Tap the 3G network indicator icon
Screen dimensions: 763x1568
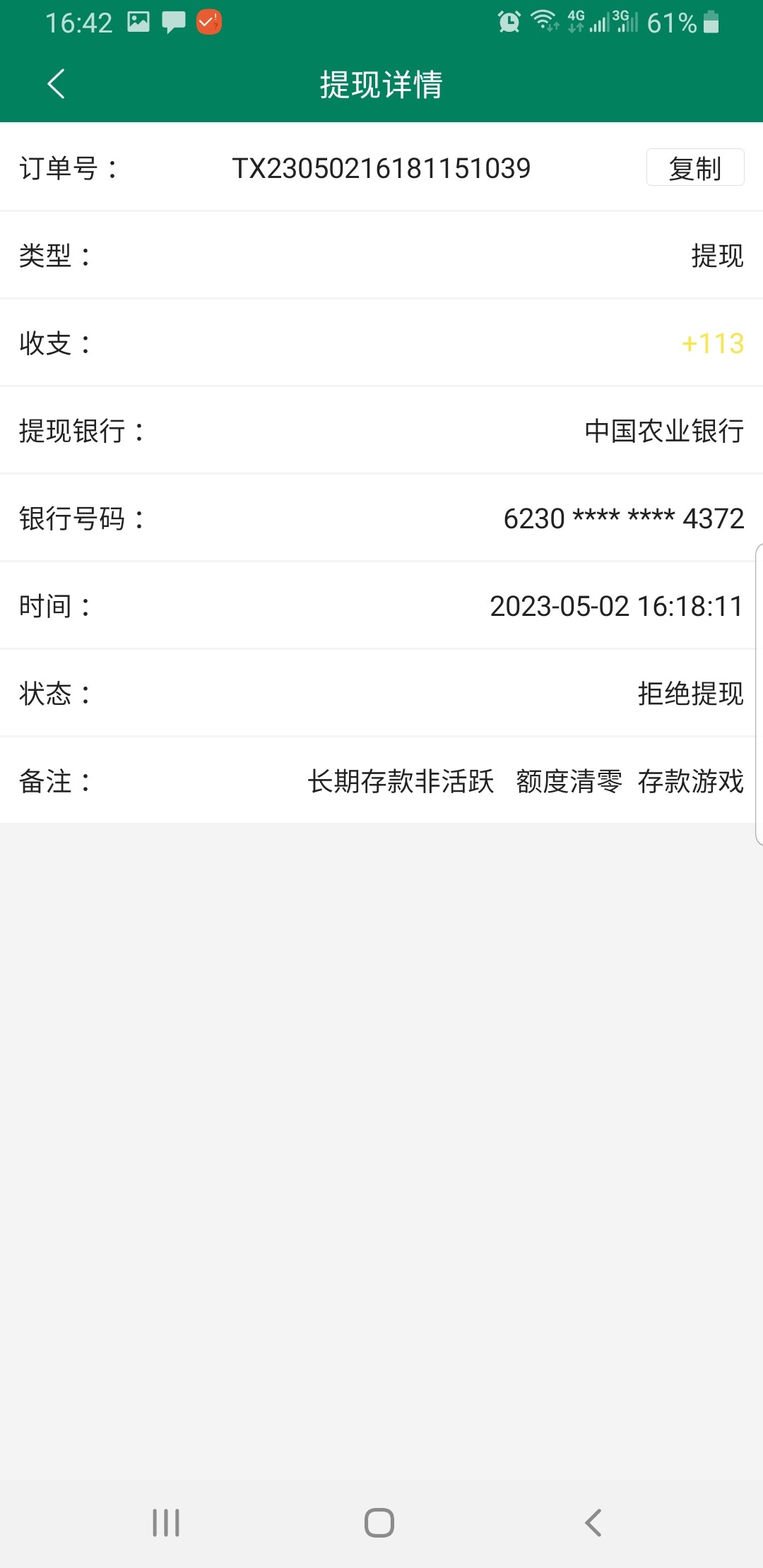coord(626,21)
